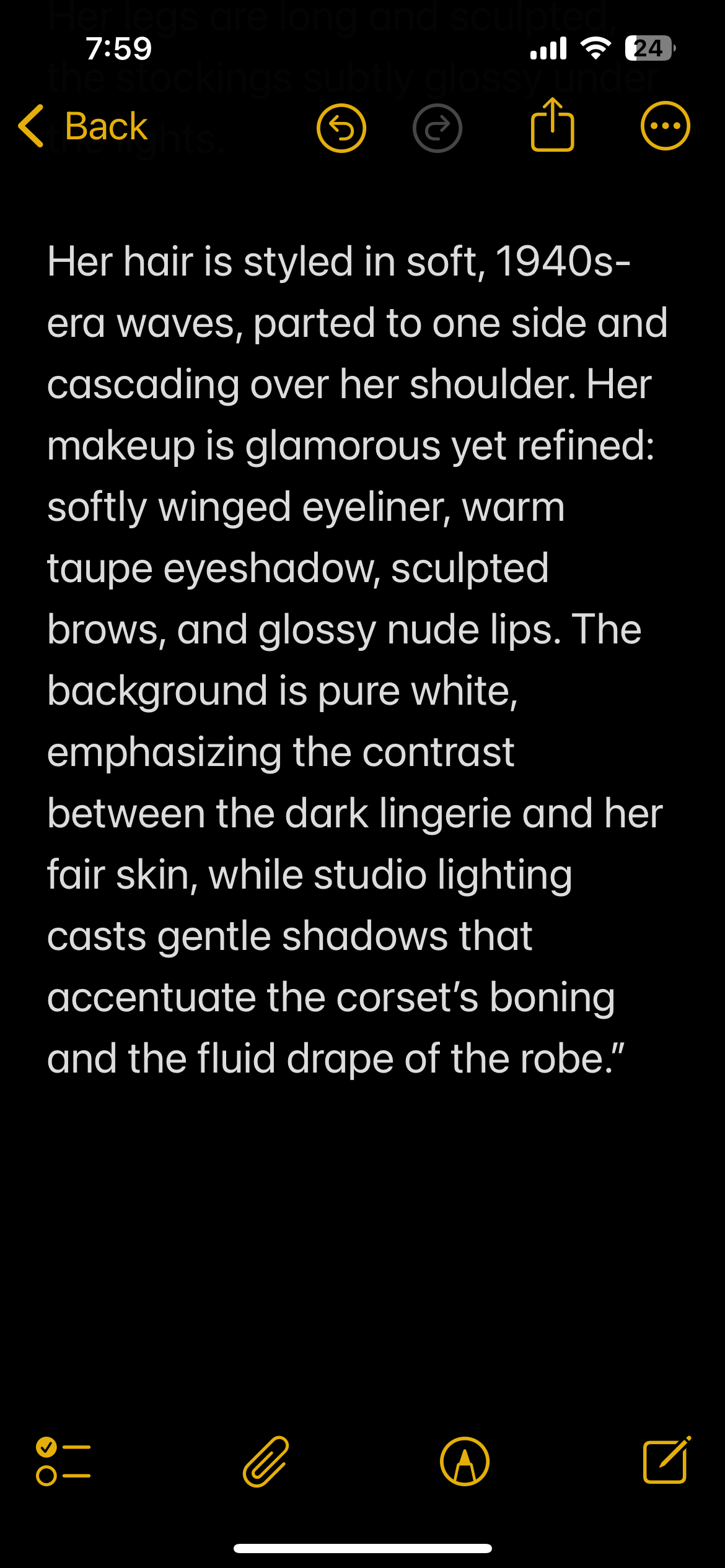The image size is (725, 1568).
Task: Open the markup pen tool
Action: point(465,1461)
